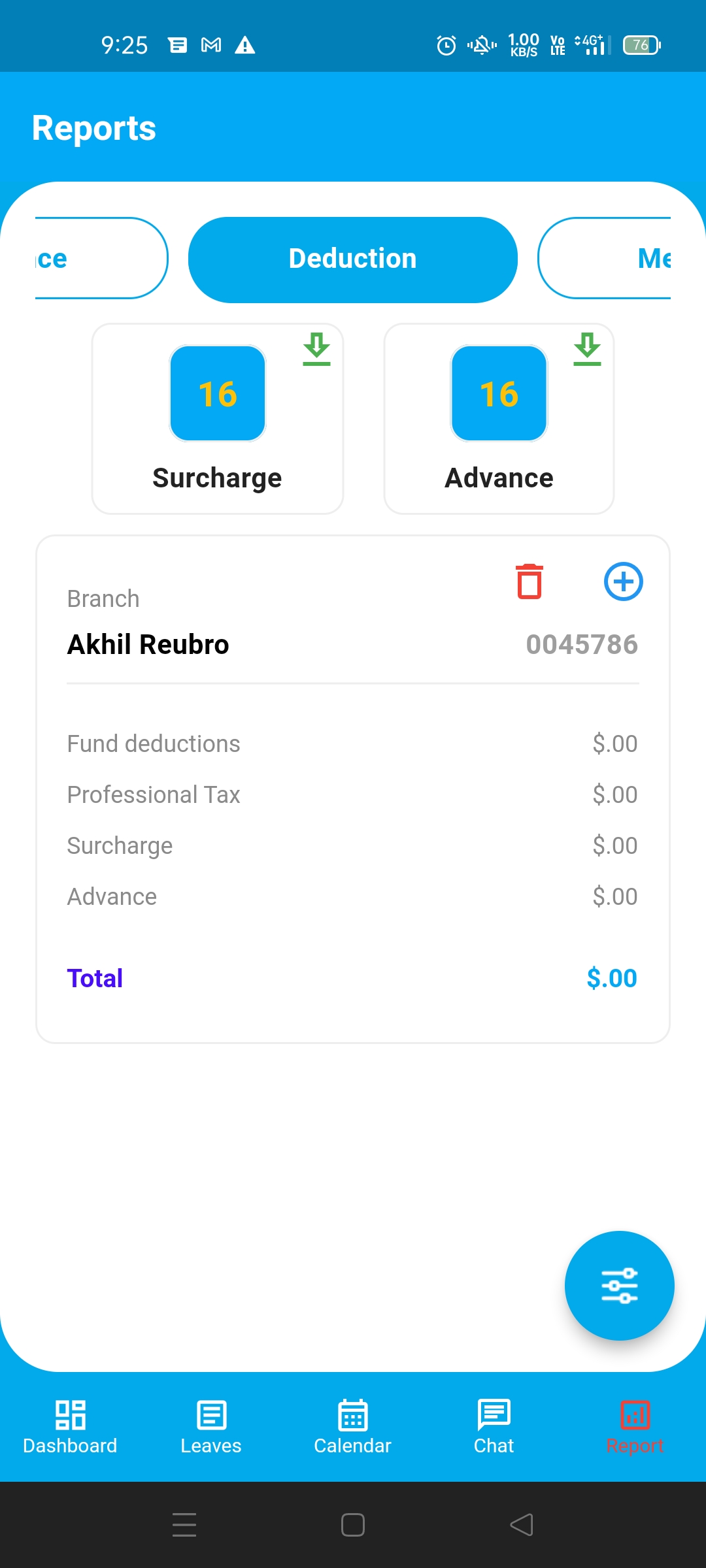Image resolution: width=706 pixels, height=1568 pixels.
Task: Download the Surcharge report
Action: pos(317,350)
